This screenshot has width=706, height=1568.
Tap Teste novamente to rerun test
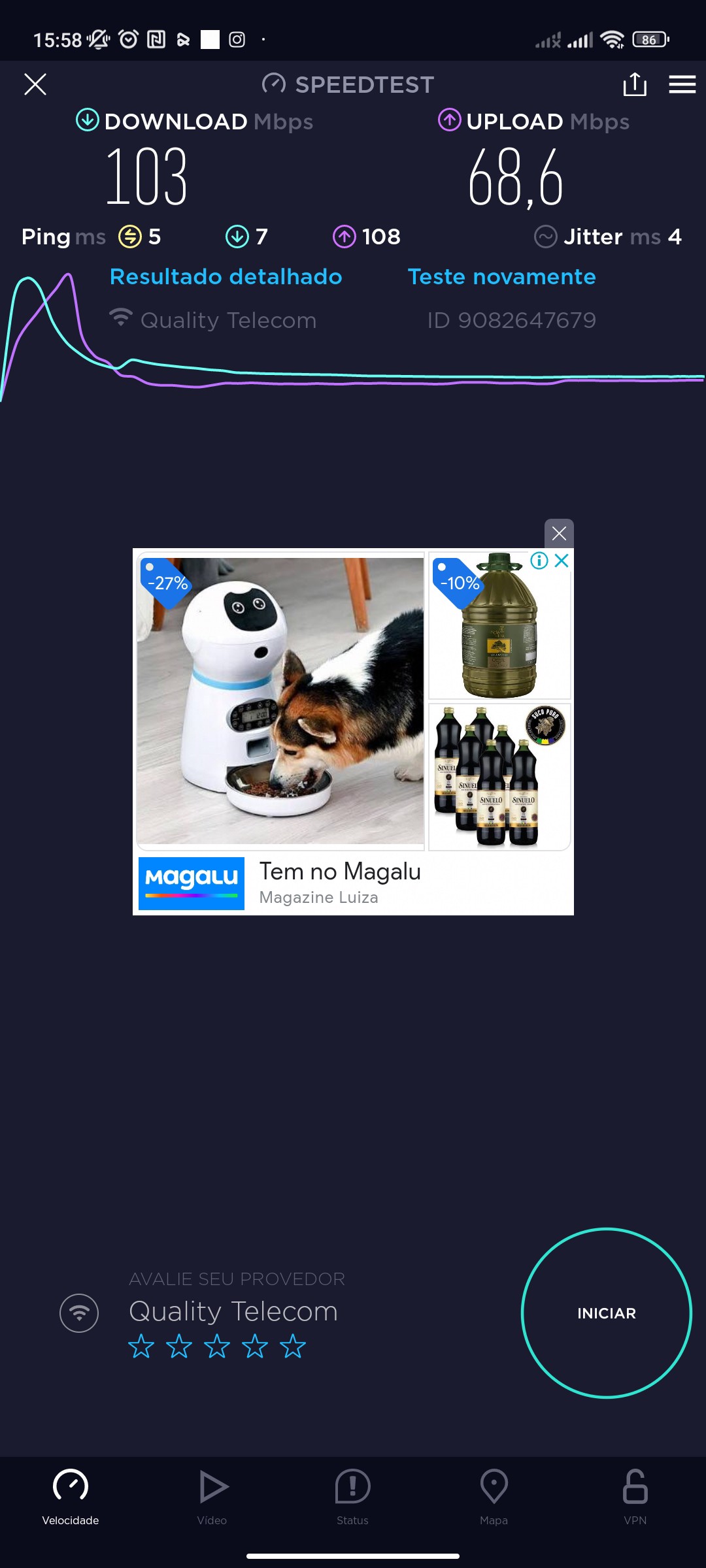coord(501,277)
